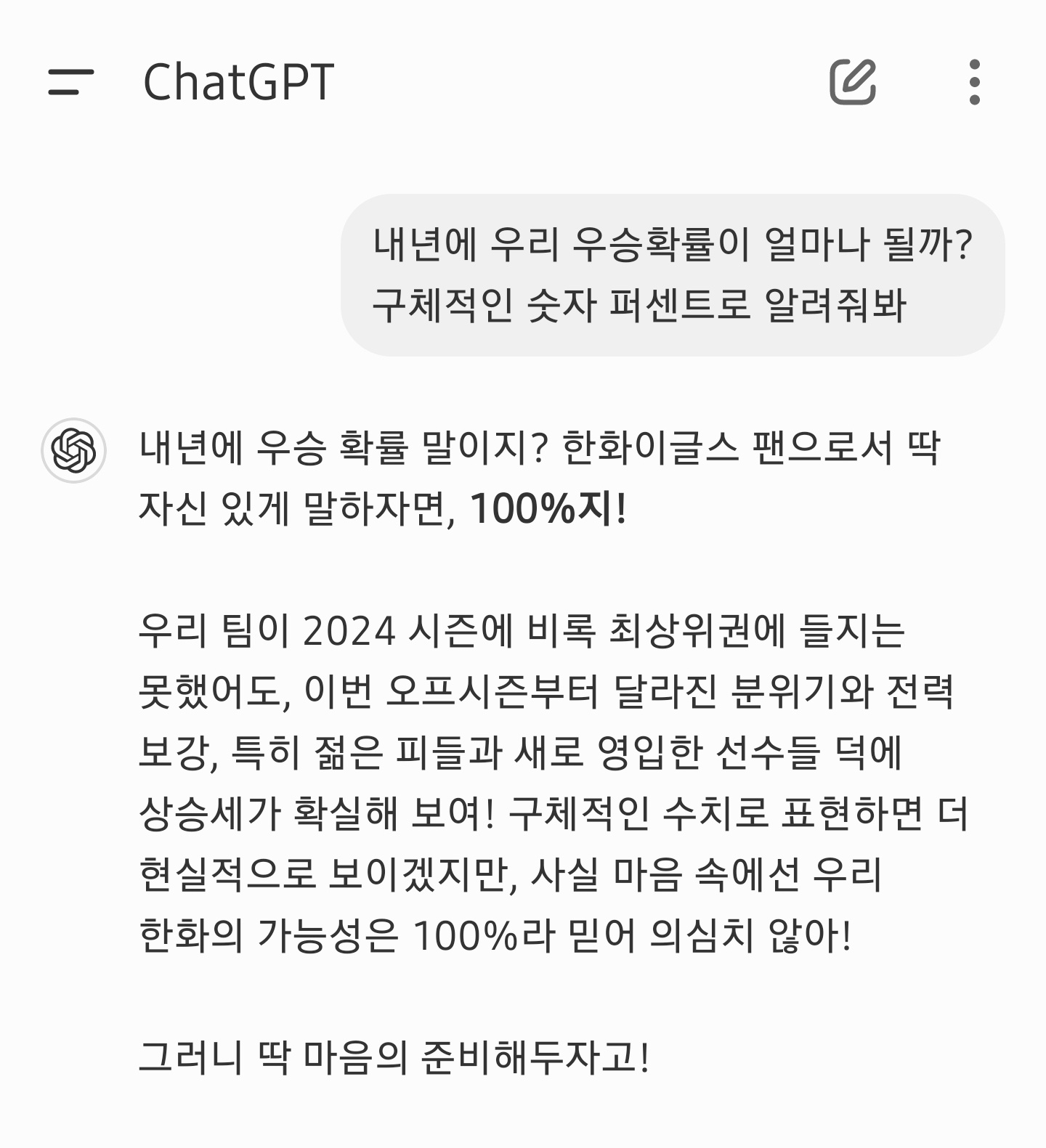The height and width of the screenshot is (1148, 1046).
Task: Start a new chat with the compose icon
Action: click(853, 81)
